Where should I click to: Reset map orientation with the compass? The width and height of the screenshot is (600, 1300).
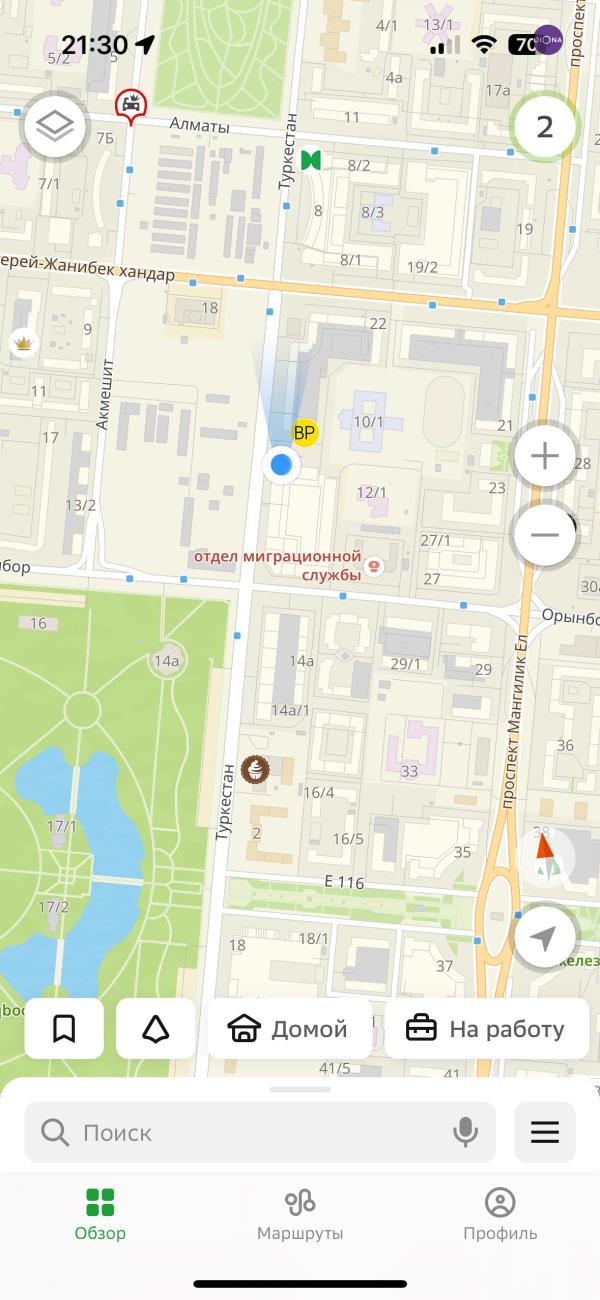pos(545,858)
